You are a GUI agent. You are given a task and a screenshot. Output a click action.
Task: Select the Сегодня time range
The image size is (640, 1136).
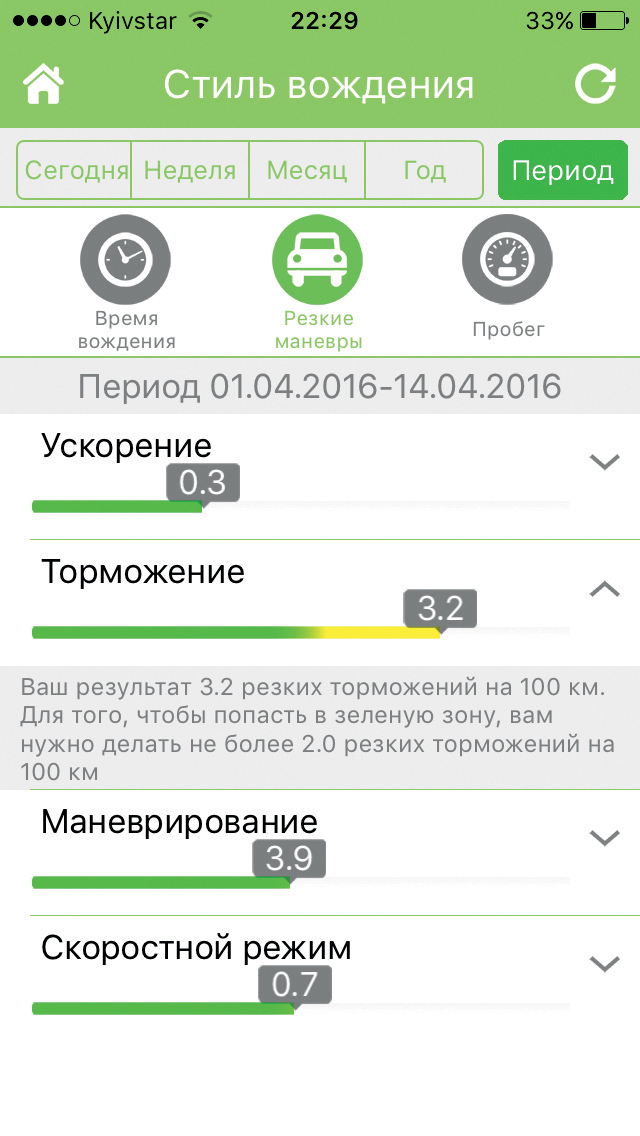76,170
